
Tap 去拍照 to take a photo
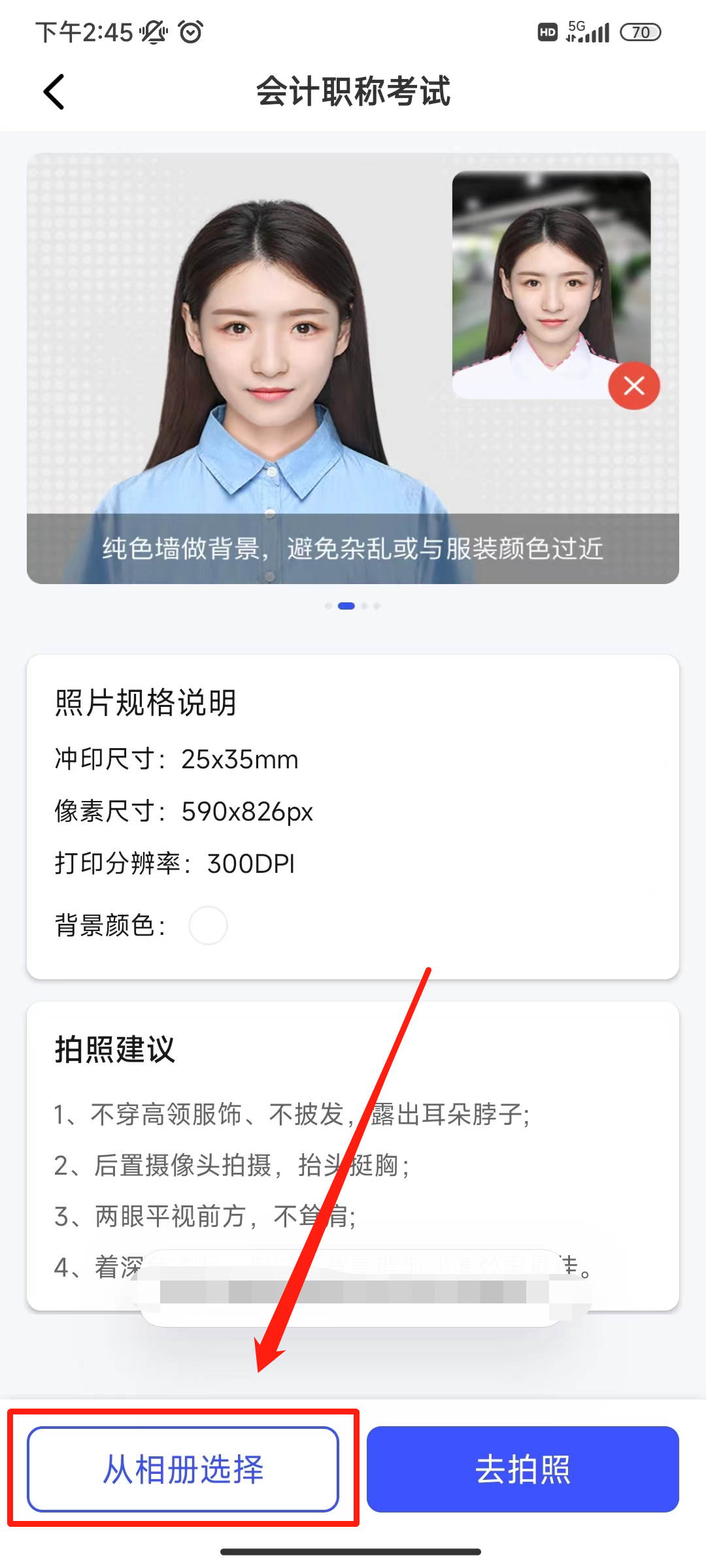tap(523, 1469)
